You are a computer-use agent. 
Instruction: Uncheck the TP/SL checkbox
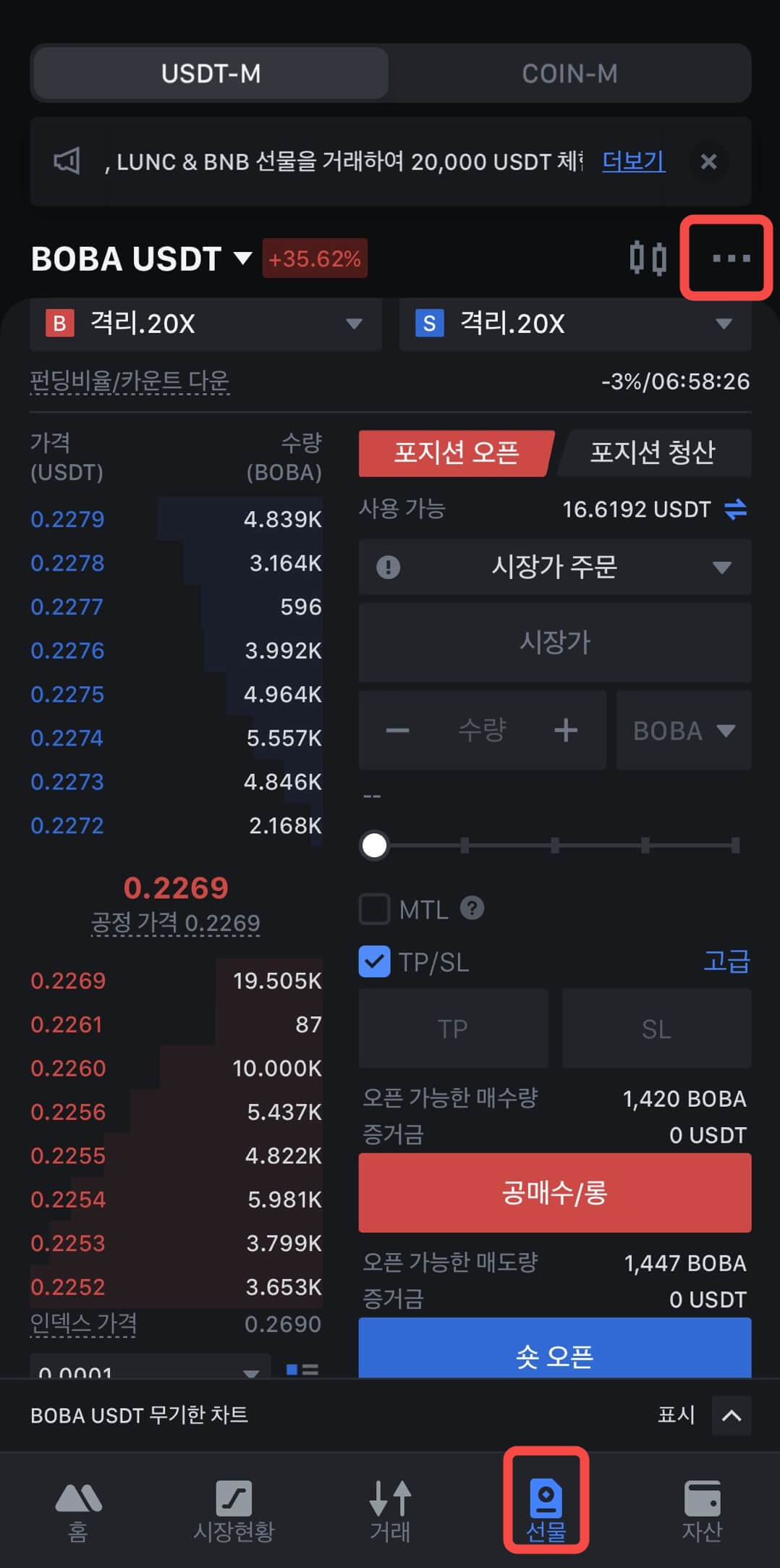point(375,962)
